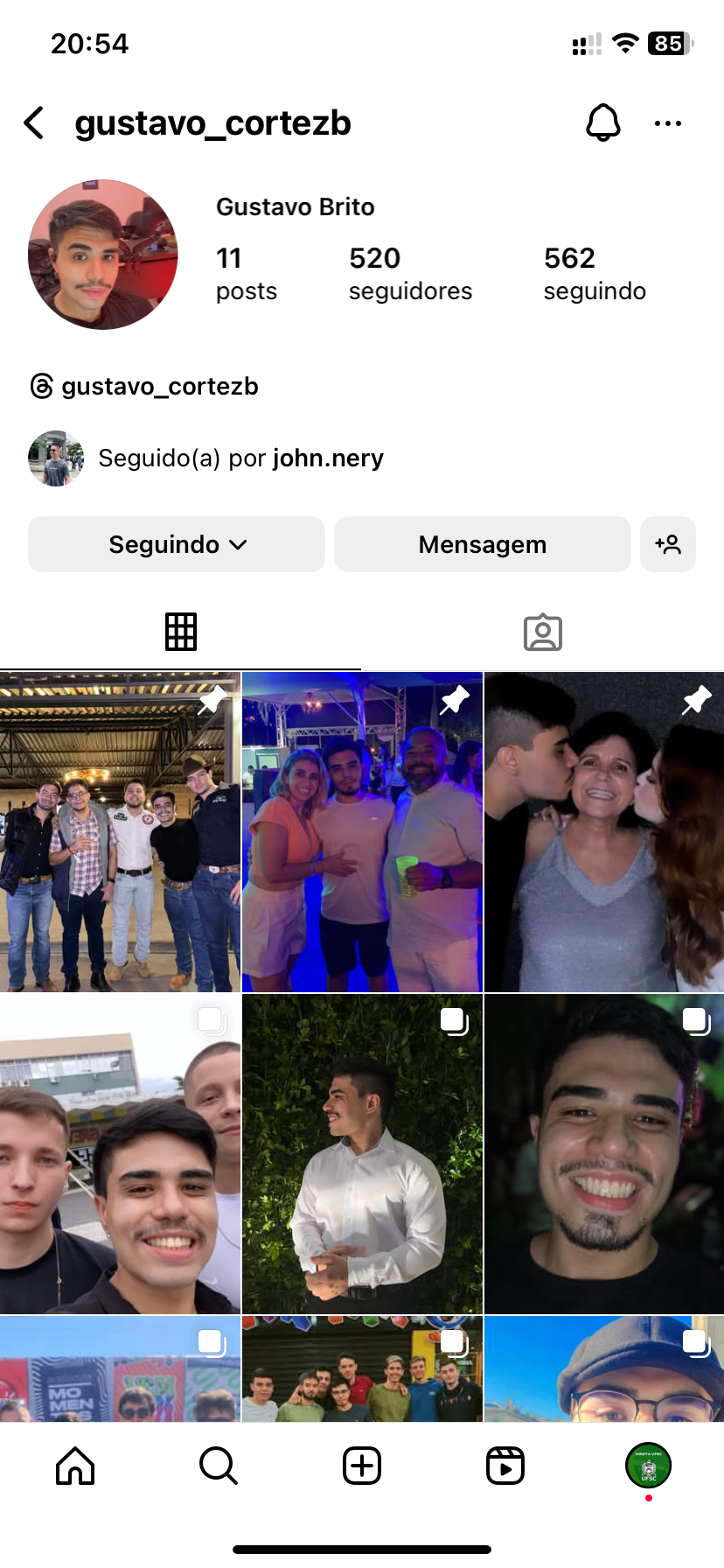
Task: View the 520 seguidores list
Action: 410,274
